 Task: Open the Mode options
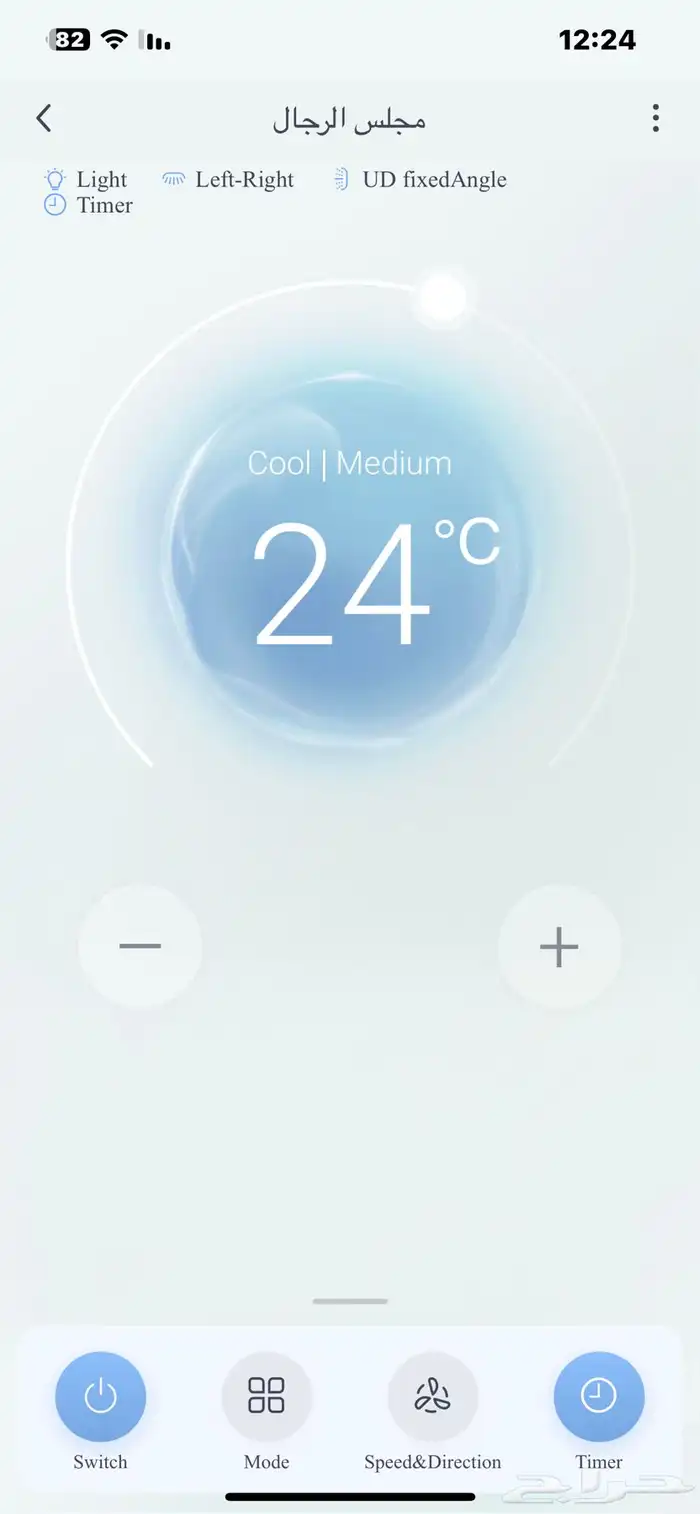(x=266, y=1397)
